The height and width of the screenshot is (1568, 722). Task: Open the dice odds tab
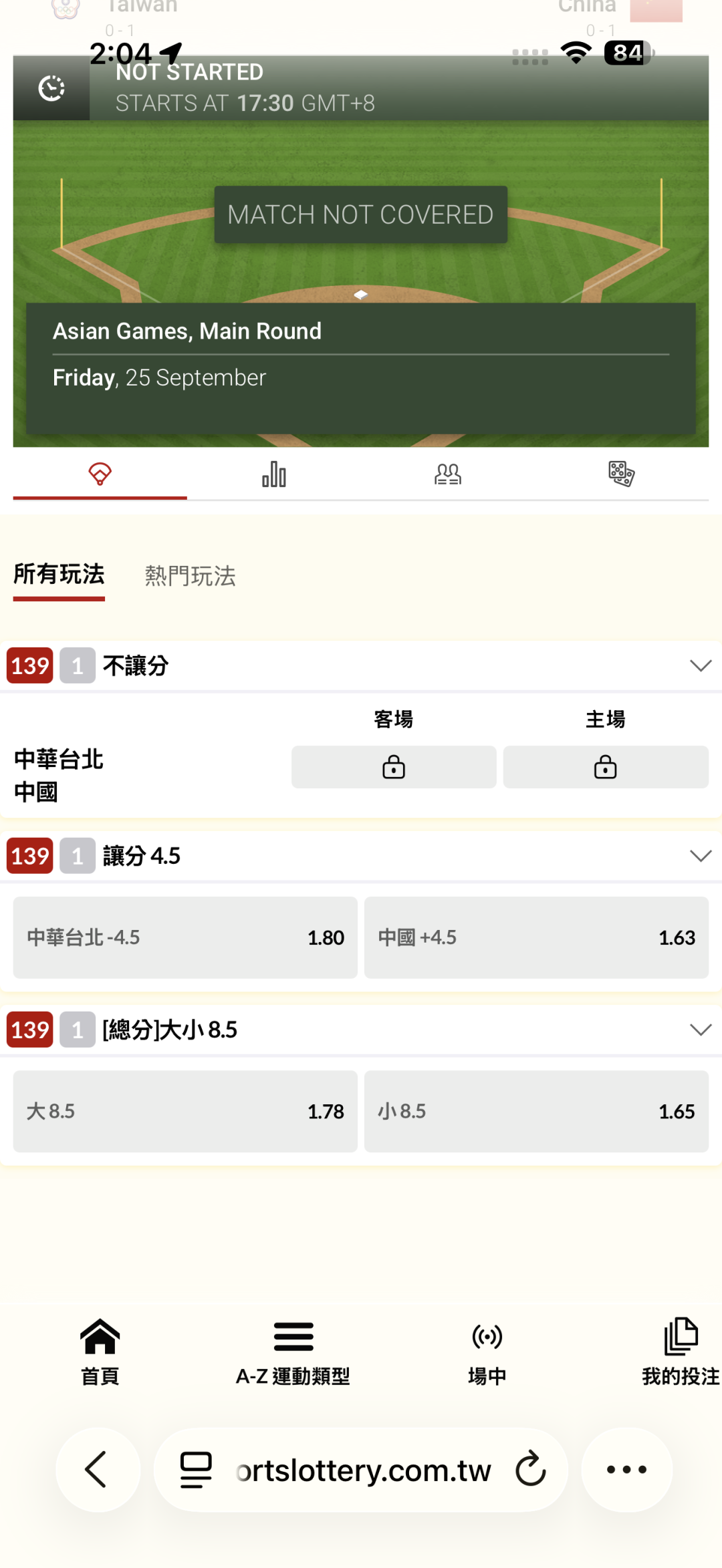[x=622, y=474]
